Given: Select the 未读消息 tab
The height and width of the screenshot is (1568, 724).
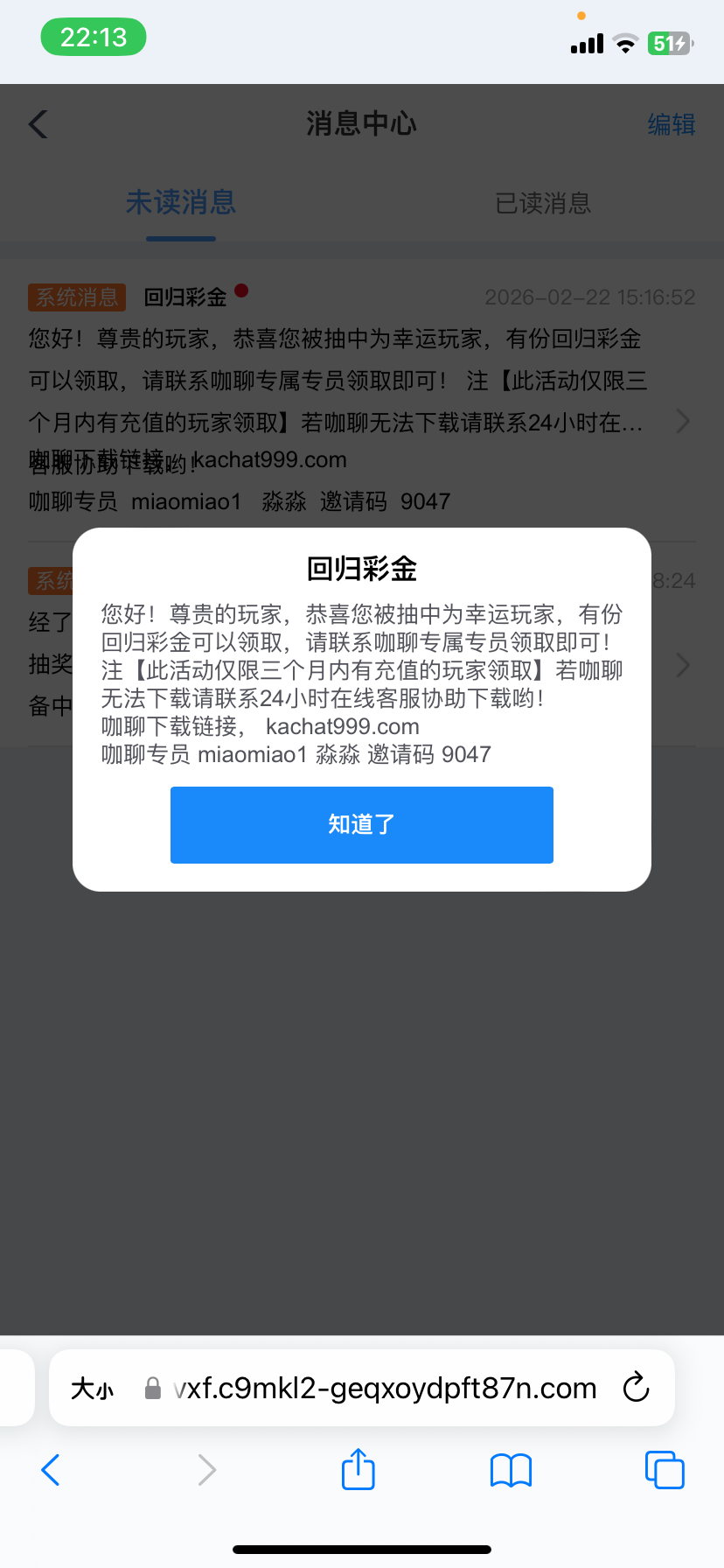Looking at the screenshot, I should pyautogui.click(x=181, y=203).
